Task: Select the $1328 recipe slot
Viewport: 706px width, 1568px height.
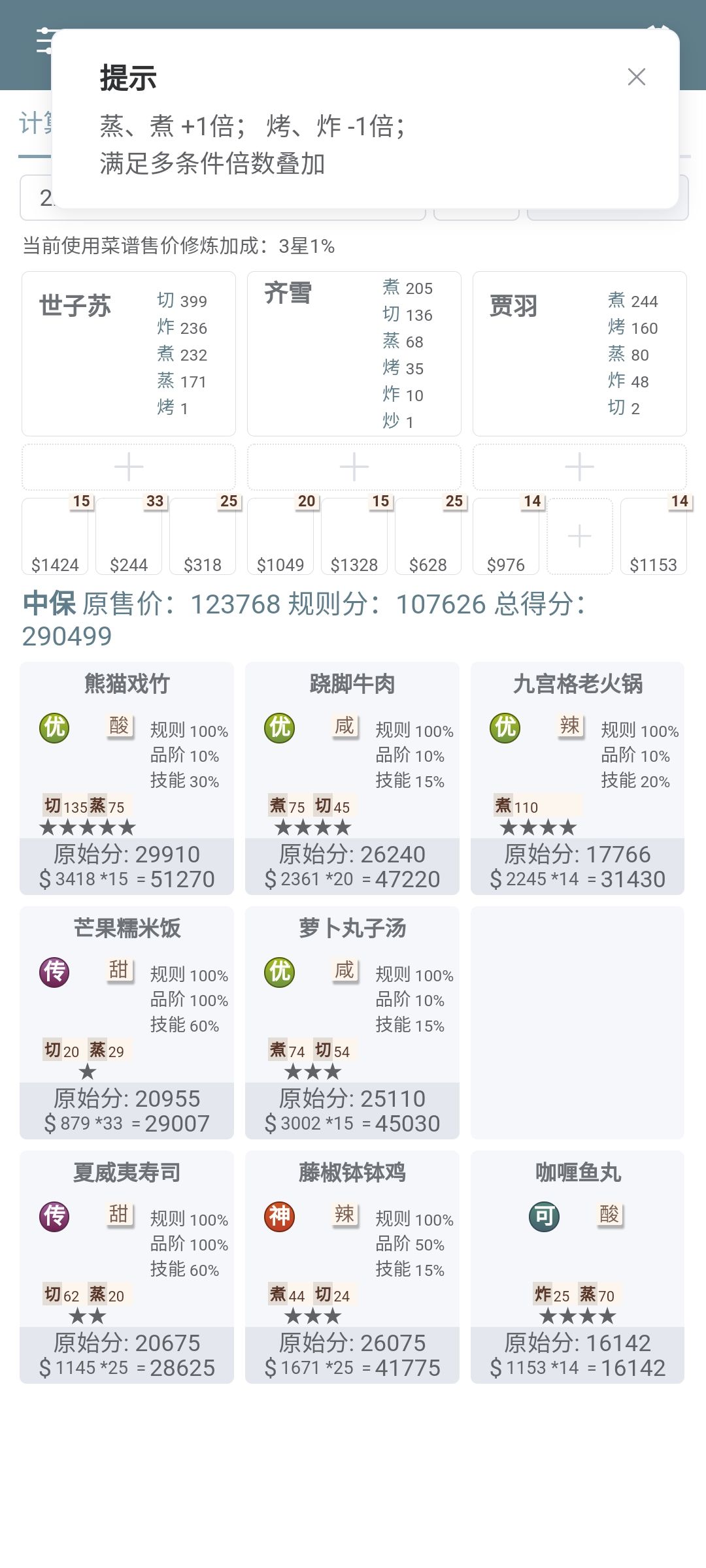Action: [x=354, y=536]
